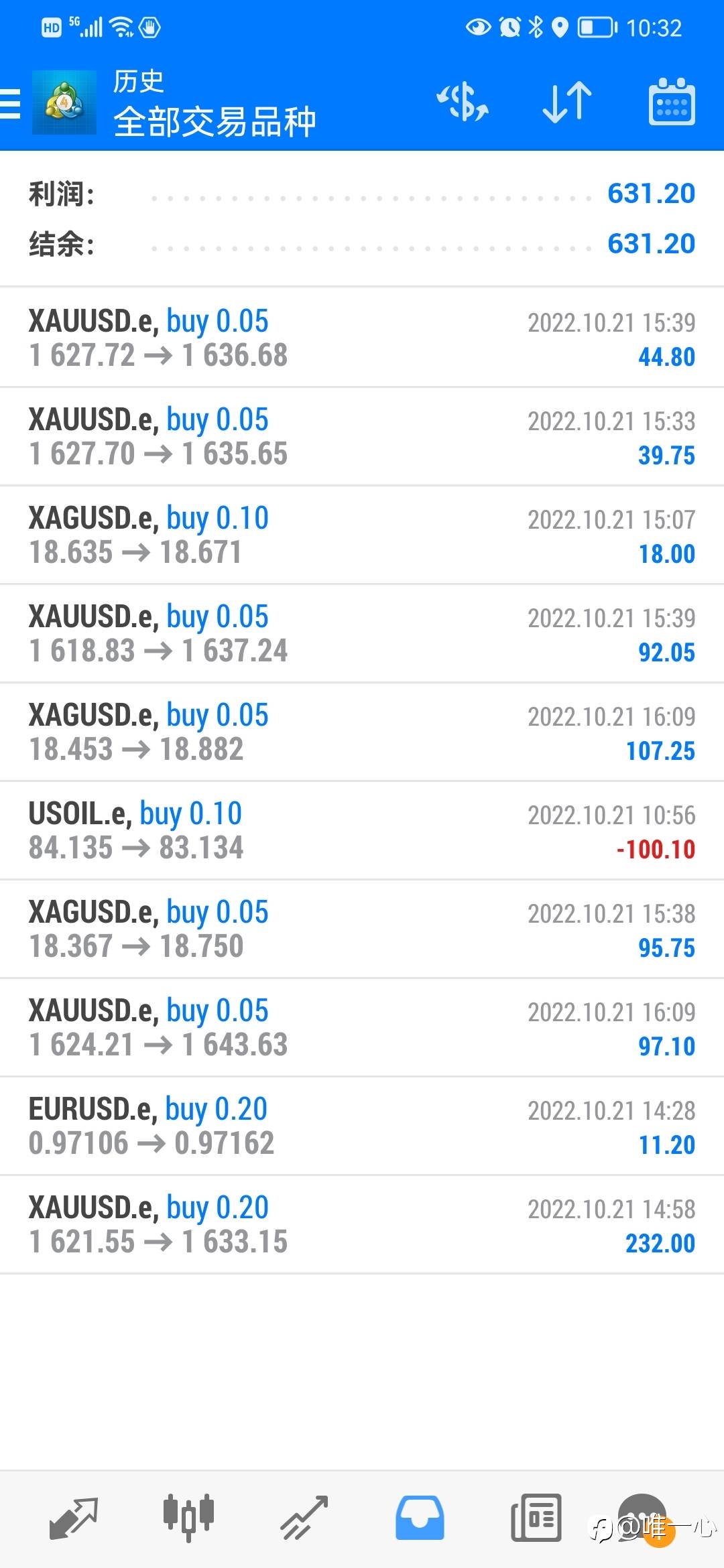Viewport: 724px width, 1568px height.
Task: Open the side drawer menu
Action: click(x=11, y=104)
